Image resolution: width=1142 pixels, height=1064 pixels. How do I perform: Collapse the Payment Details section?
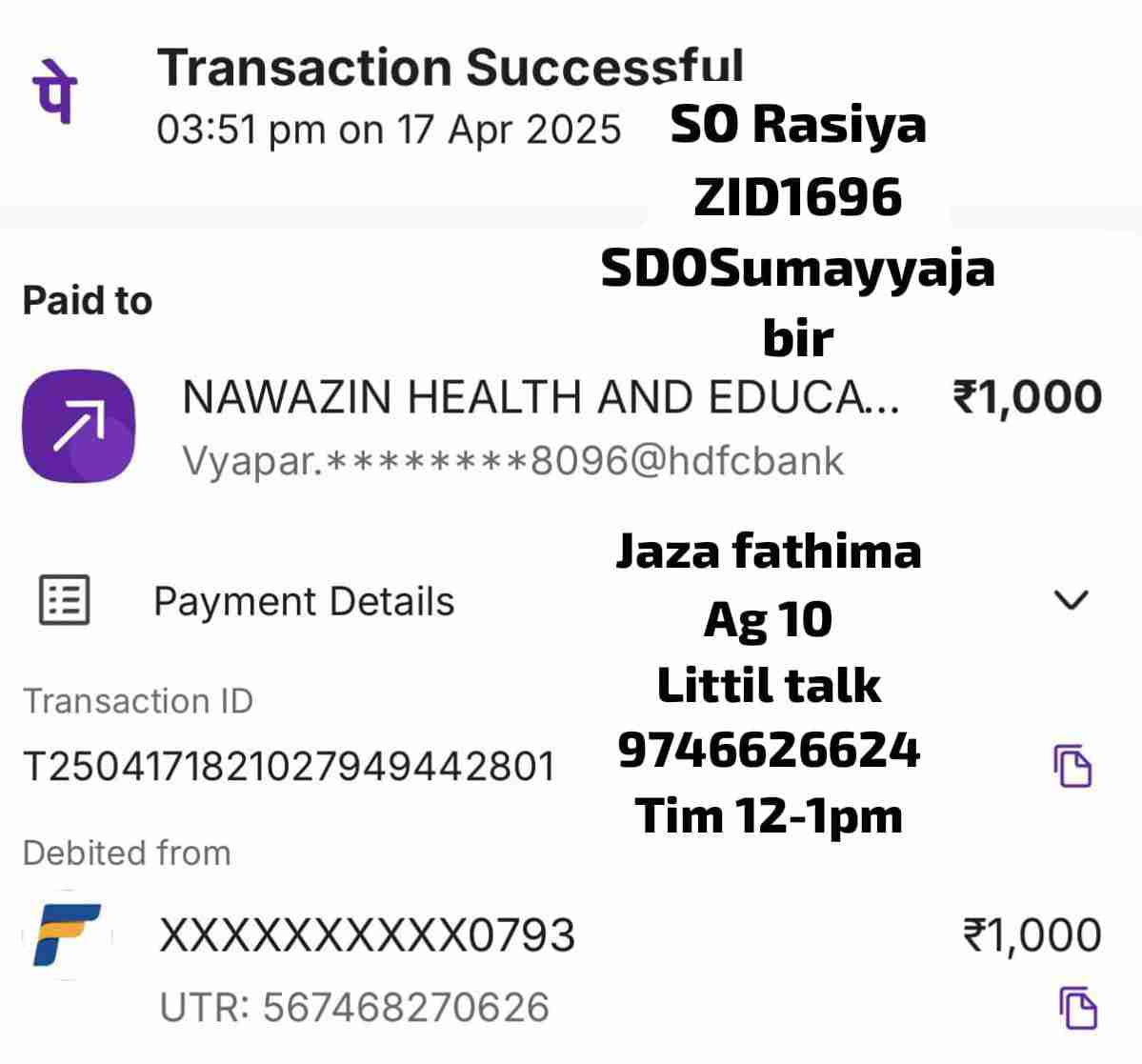pyautogui.click(x=1072, y=600)
